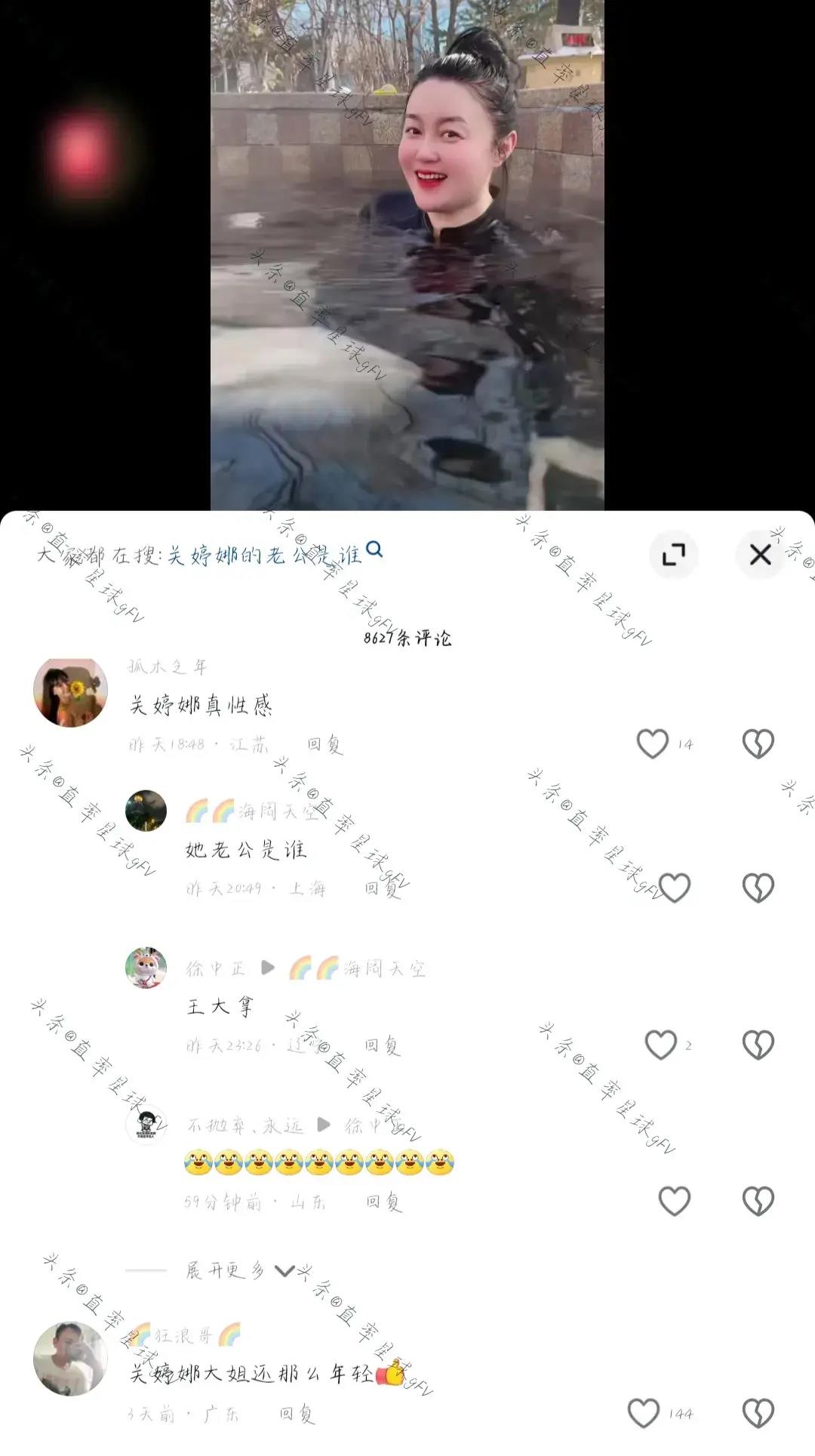The image size is (815, 1456).
Task: Open 孤木逢年's profile avatar
Action: pos(70,692)
